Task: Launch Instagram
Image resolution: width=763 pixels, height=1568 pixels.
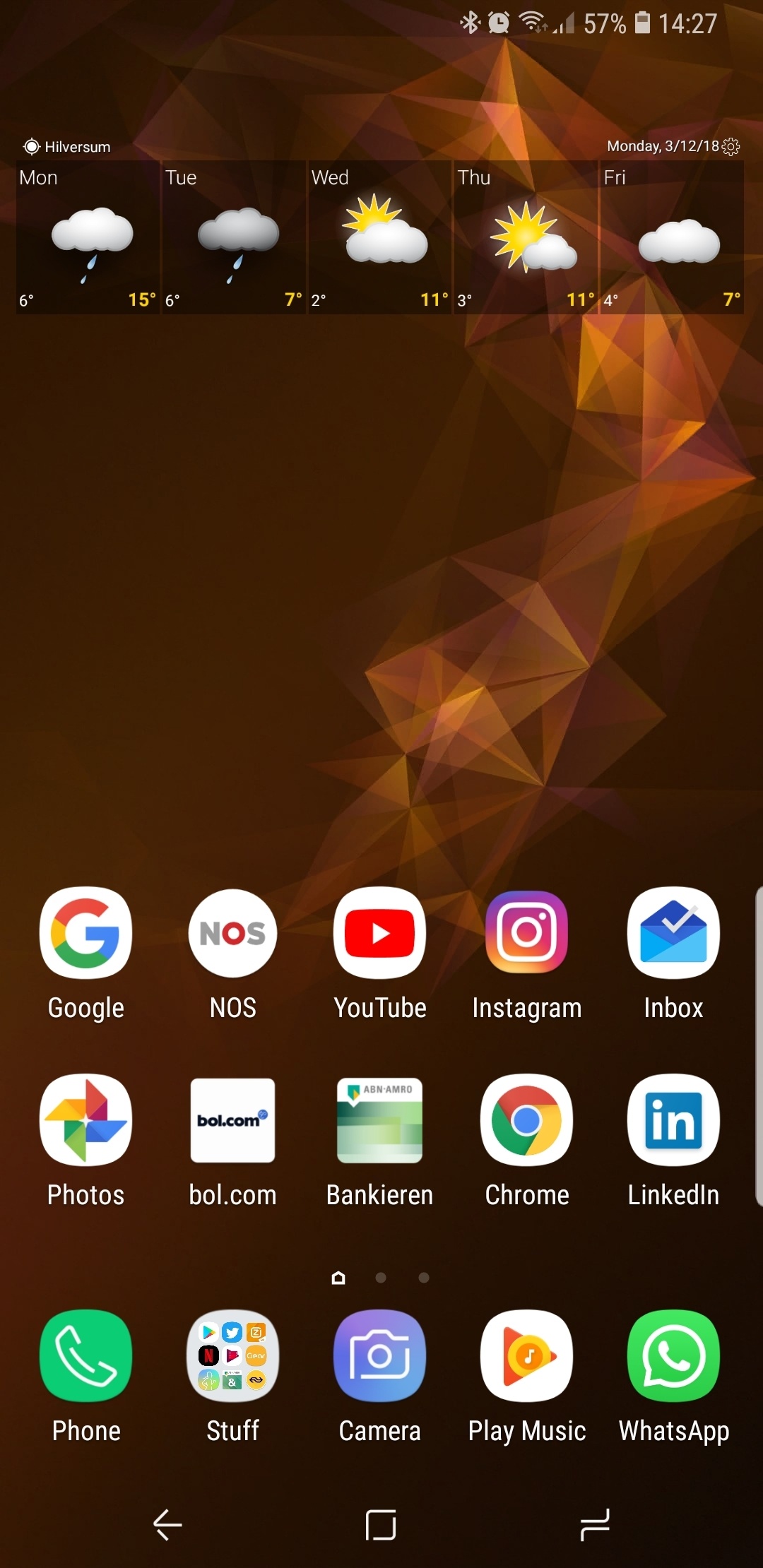Action: pos(526,933)
